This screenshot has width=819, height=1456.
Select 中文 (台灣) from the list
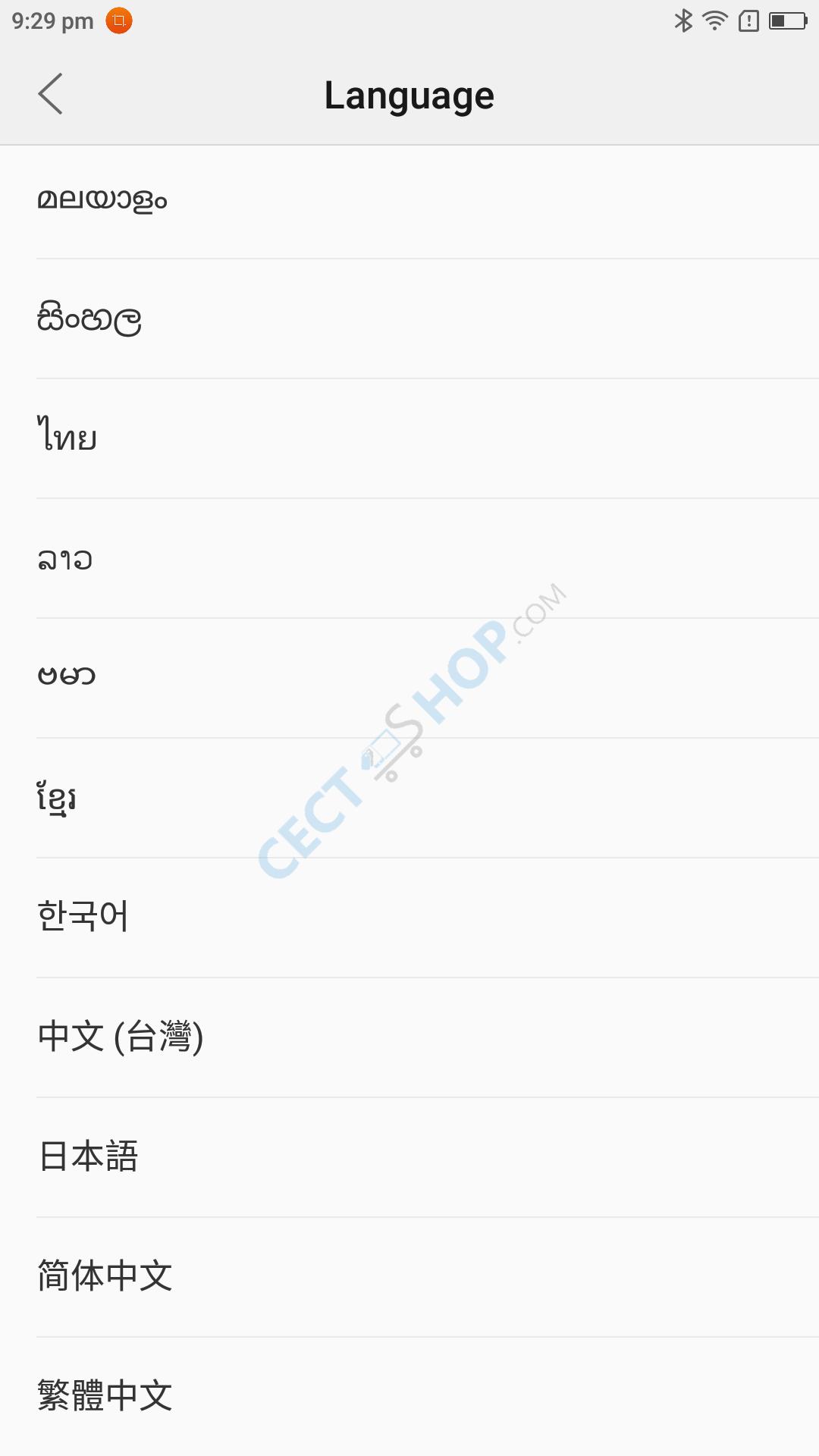click(409, 1037)
